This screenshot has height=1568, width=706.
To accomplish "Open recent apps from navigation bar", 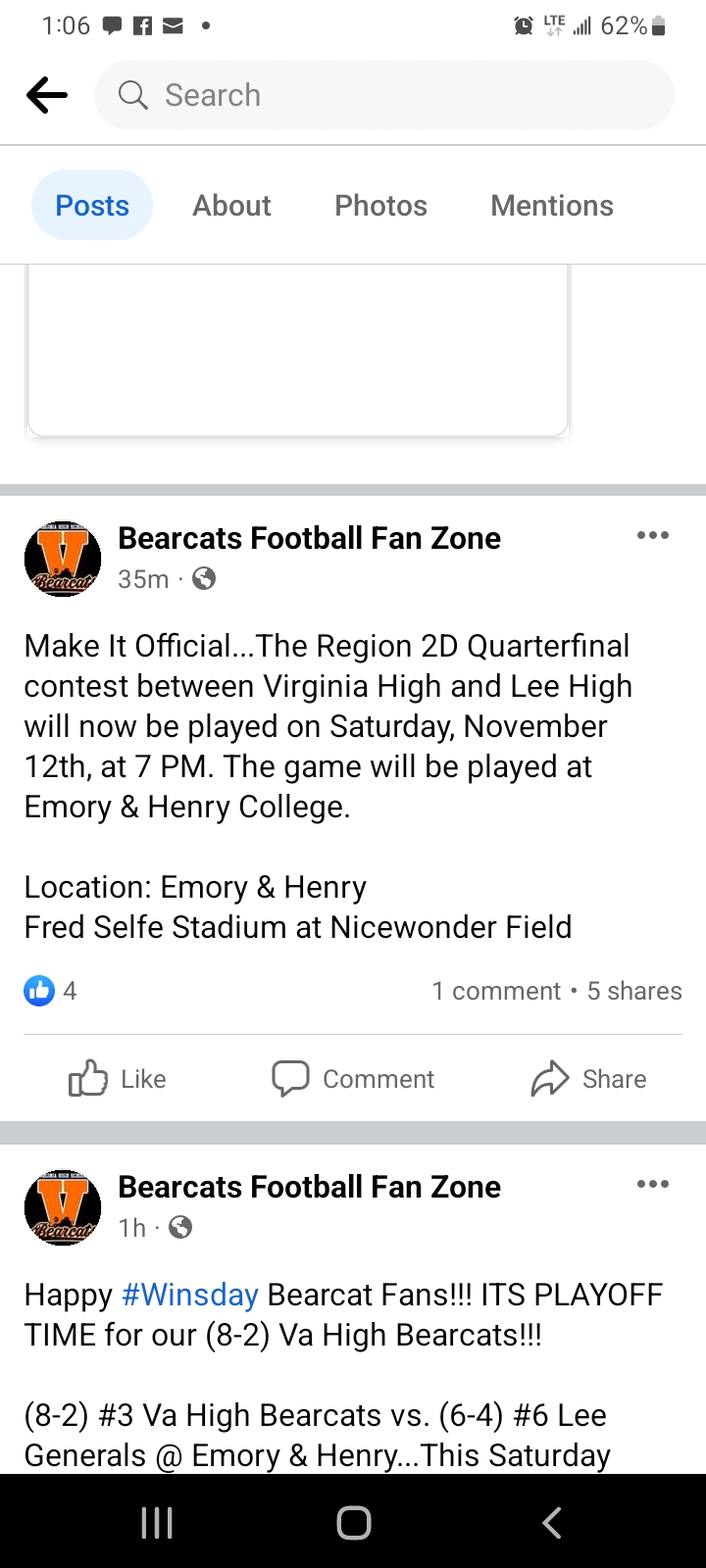I will pos(157,1522).
